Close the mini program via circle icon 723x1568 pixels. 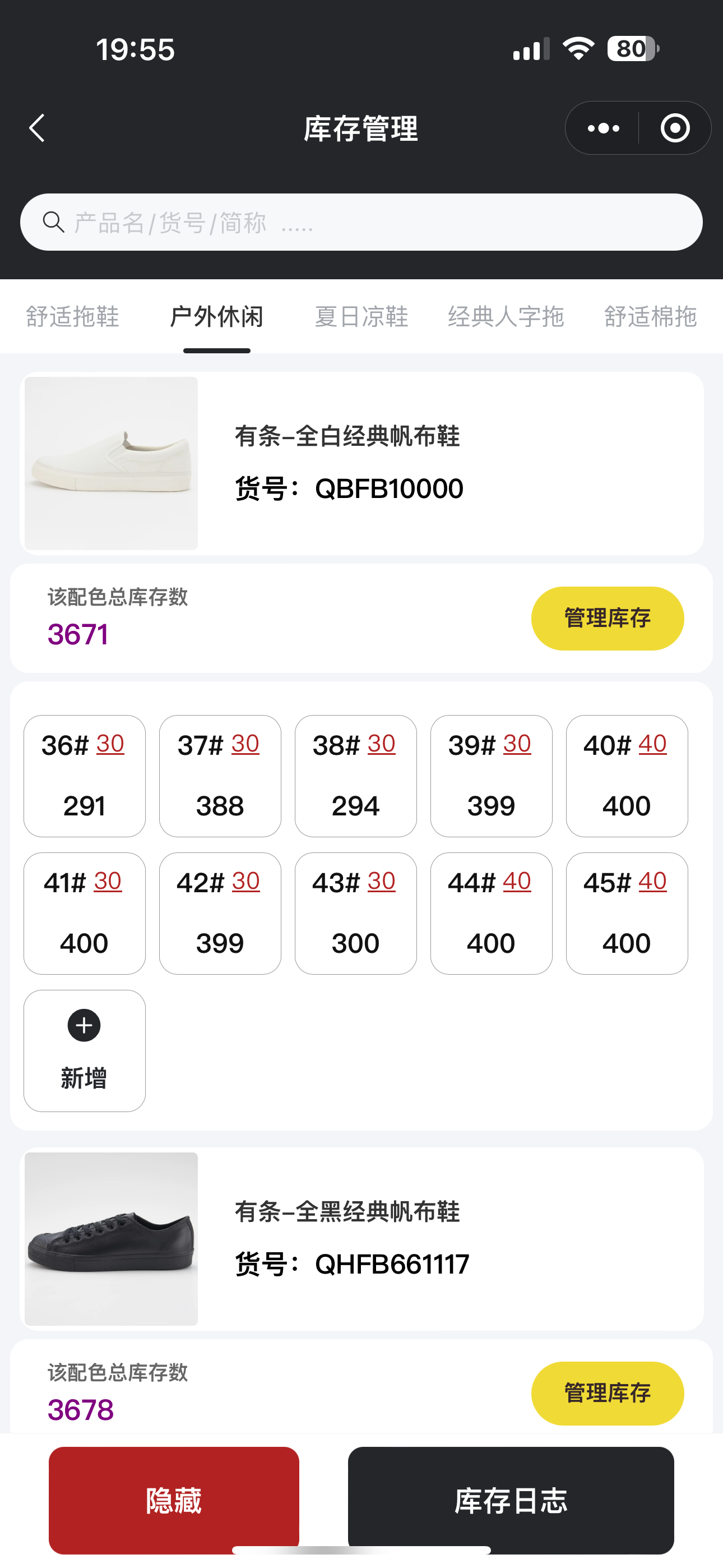coord(674,128)
